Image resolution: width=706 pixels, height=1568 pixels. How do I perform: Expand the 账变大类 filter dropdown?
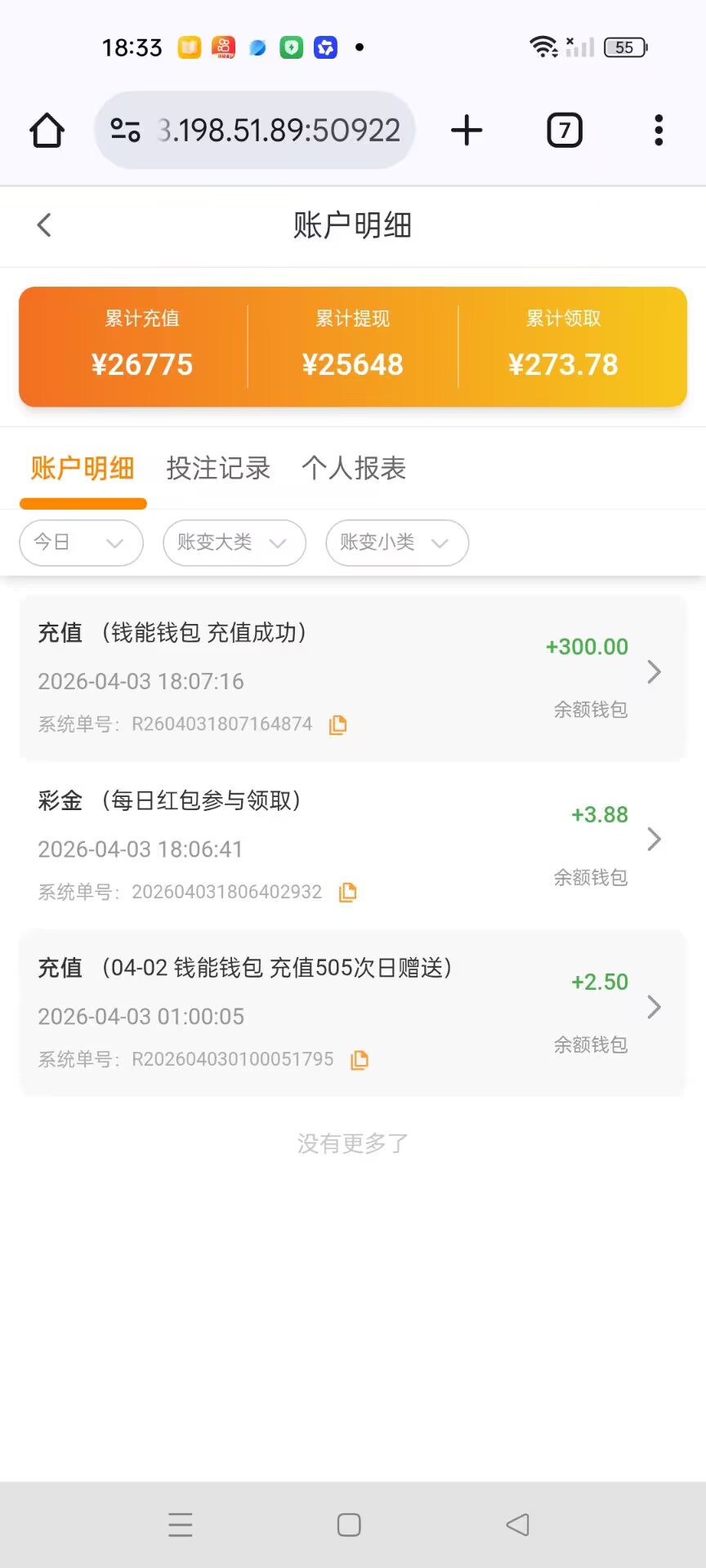tap(234, 542)
